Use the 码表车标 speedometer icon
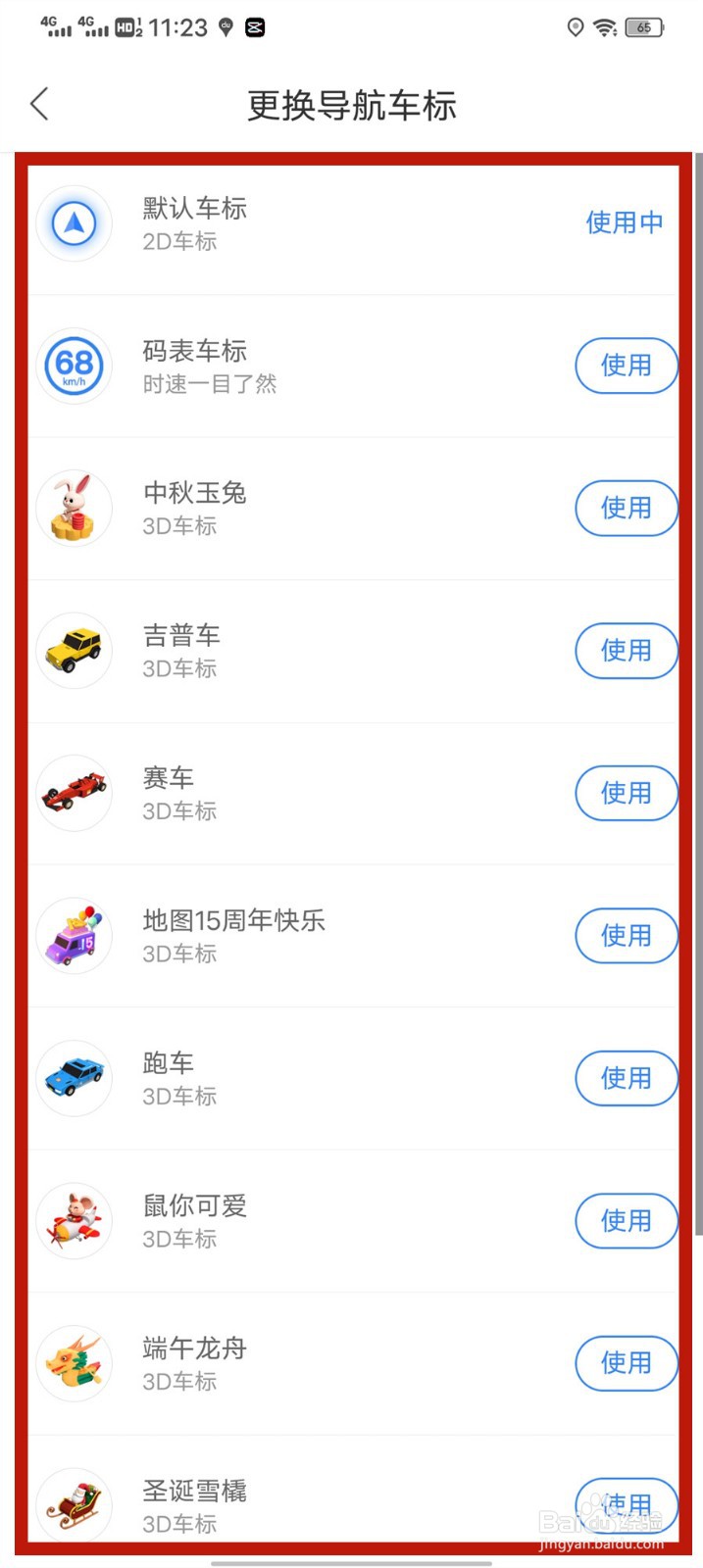This screenshot has width=703, height=1568. [x=625, y=366]
